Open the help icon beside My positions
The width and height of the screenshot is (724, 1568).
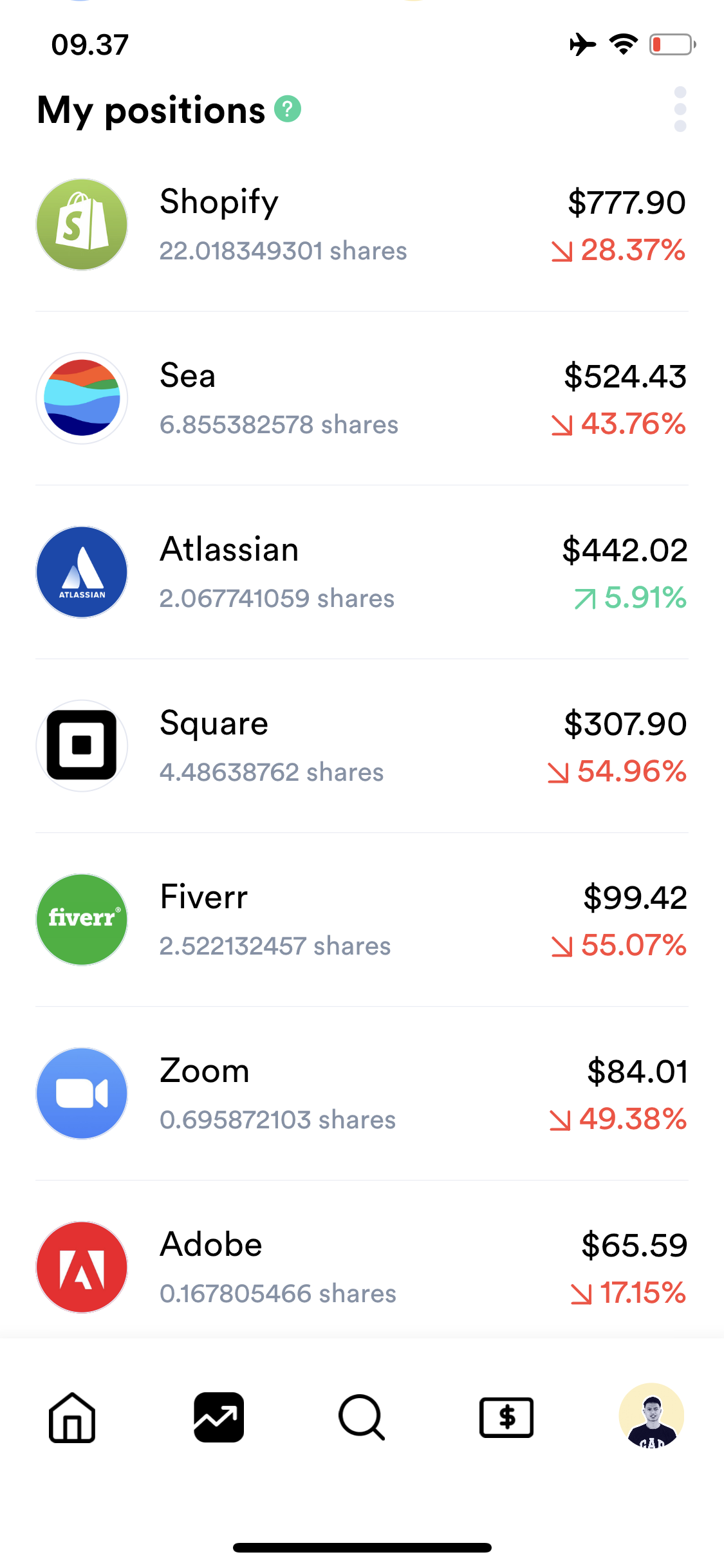click(288, 109)
